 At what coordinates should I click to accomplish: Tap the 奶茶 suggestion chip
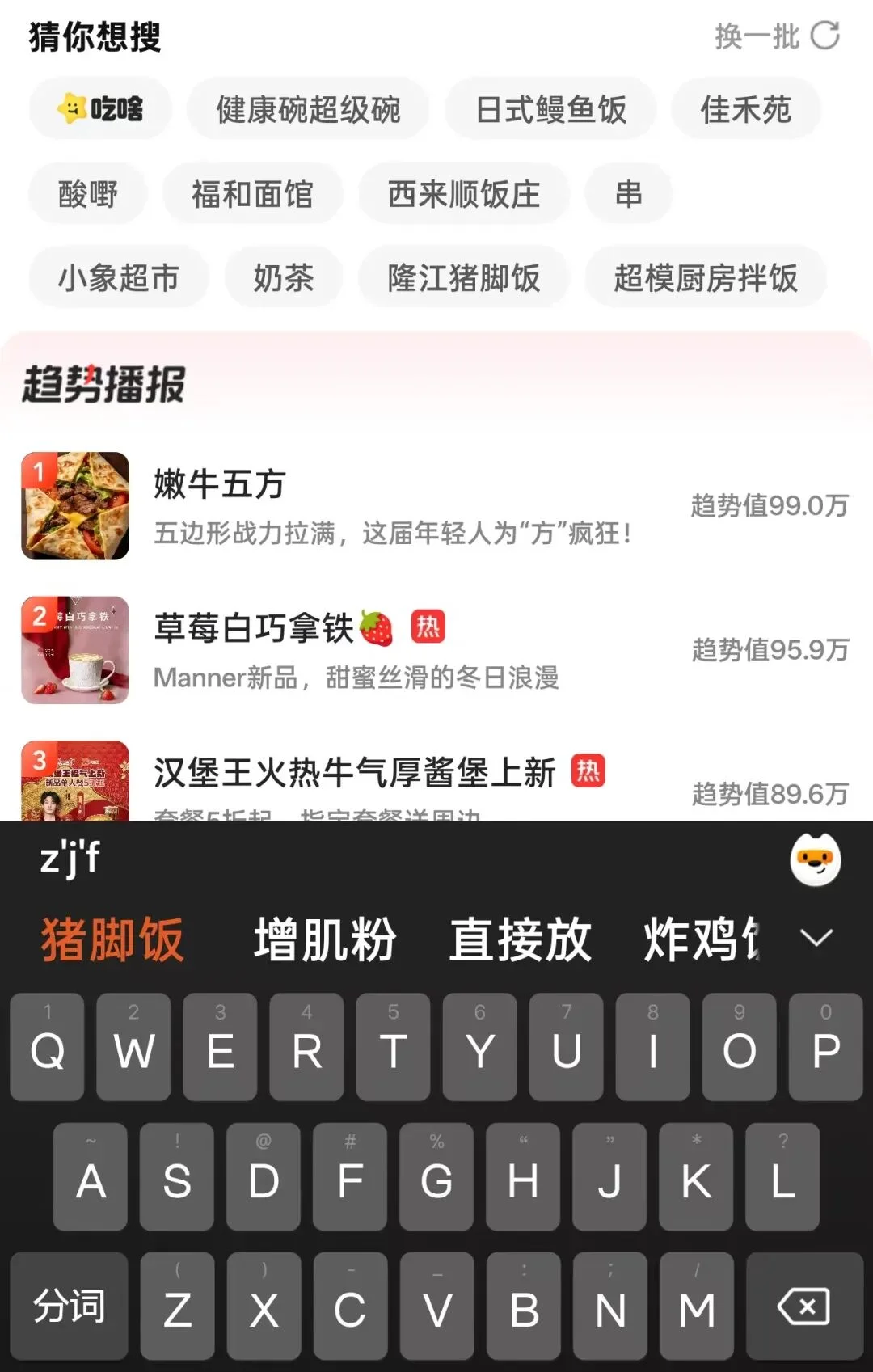pos(283,276)
